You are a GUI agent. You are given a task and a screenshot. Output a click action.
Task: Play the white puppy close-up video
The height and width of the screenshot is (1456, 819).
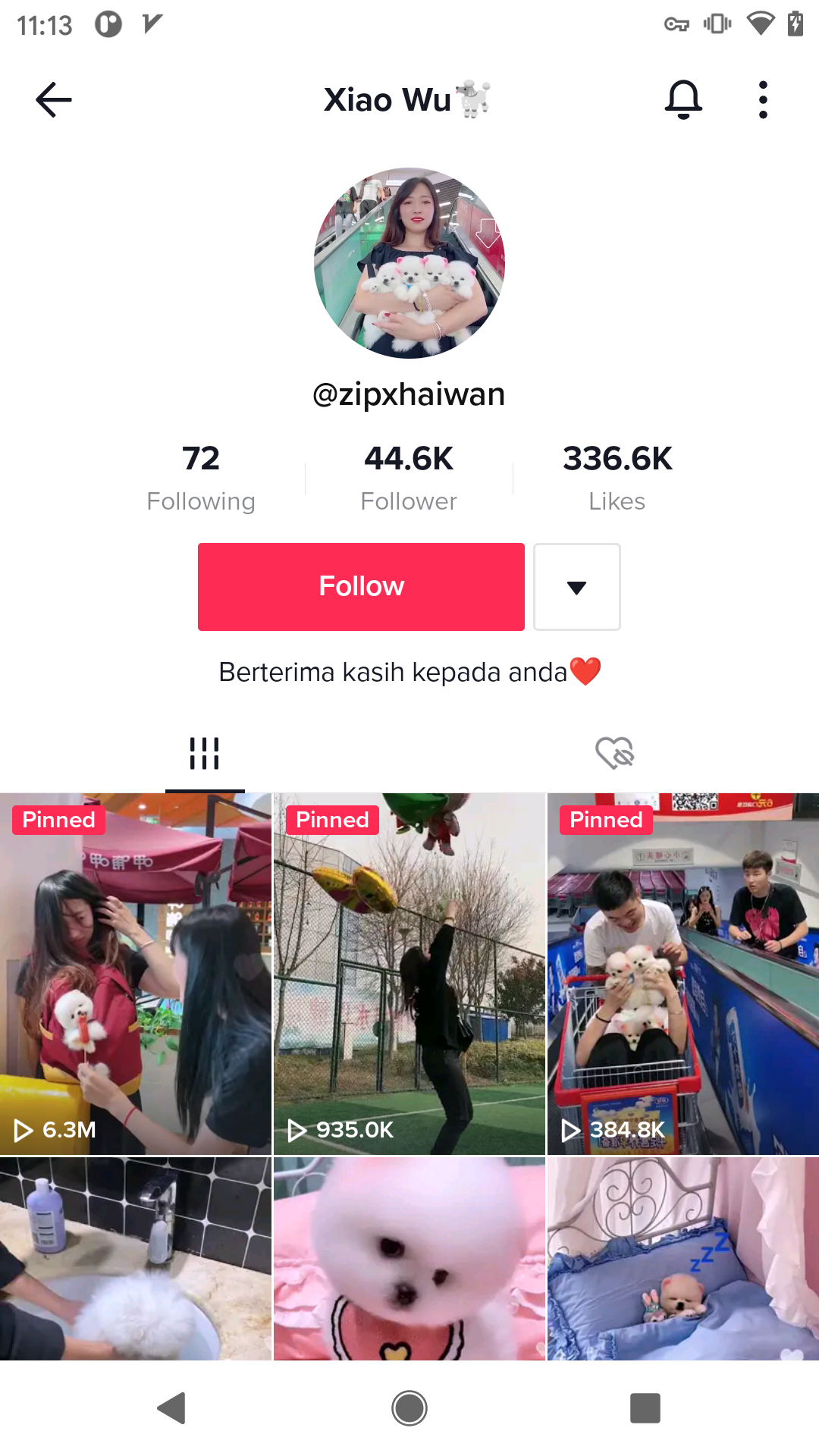point(409,1259)
